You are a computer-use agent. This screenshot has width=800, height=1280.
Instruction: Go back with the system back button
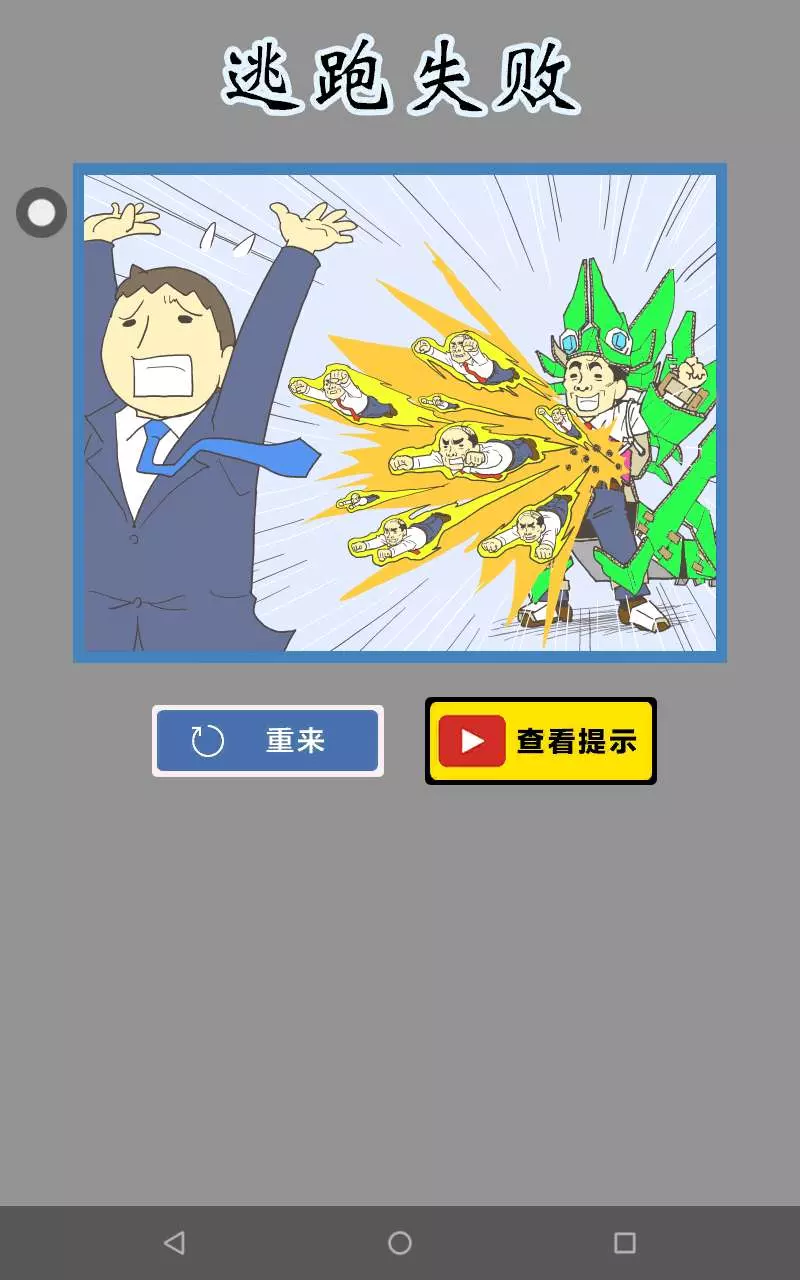pos(174,1243)
